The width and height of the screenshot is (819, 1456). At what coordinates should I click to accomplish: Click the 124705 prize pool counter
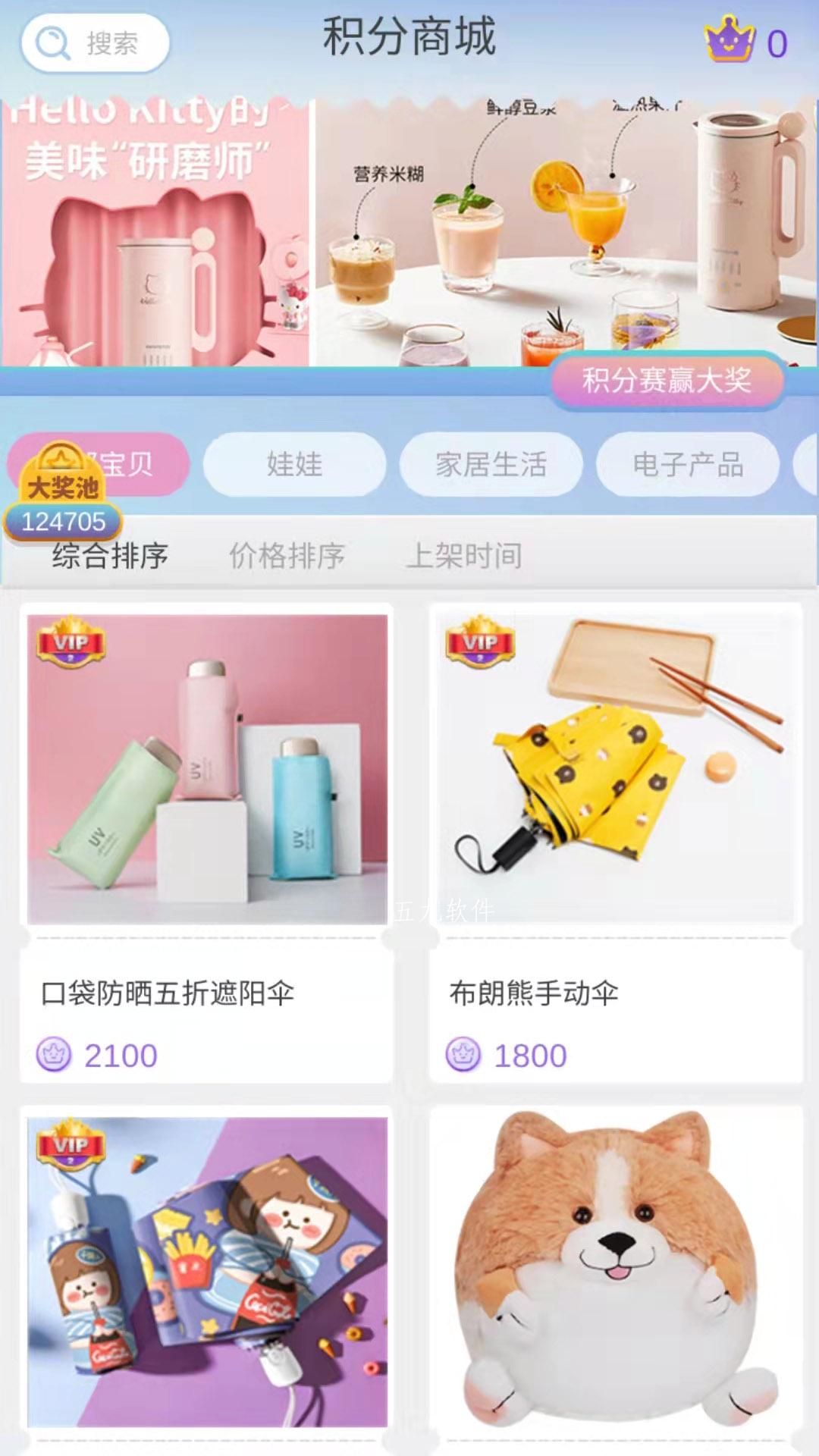[62, 522]
